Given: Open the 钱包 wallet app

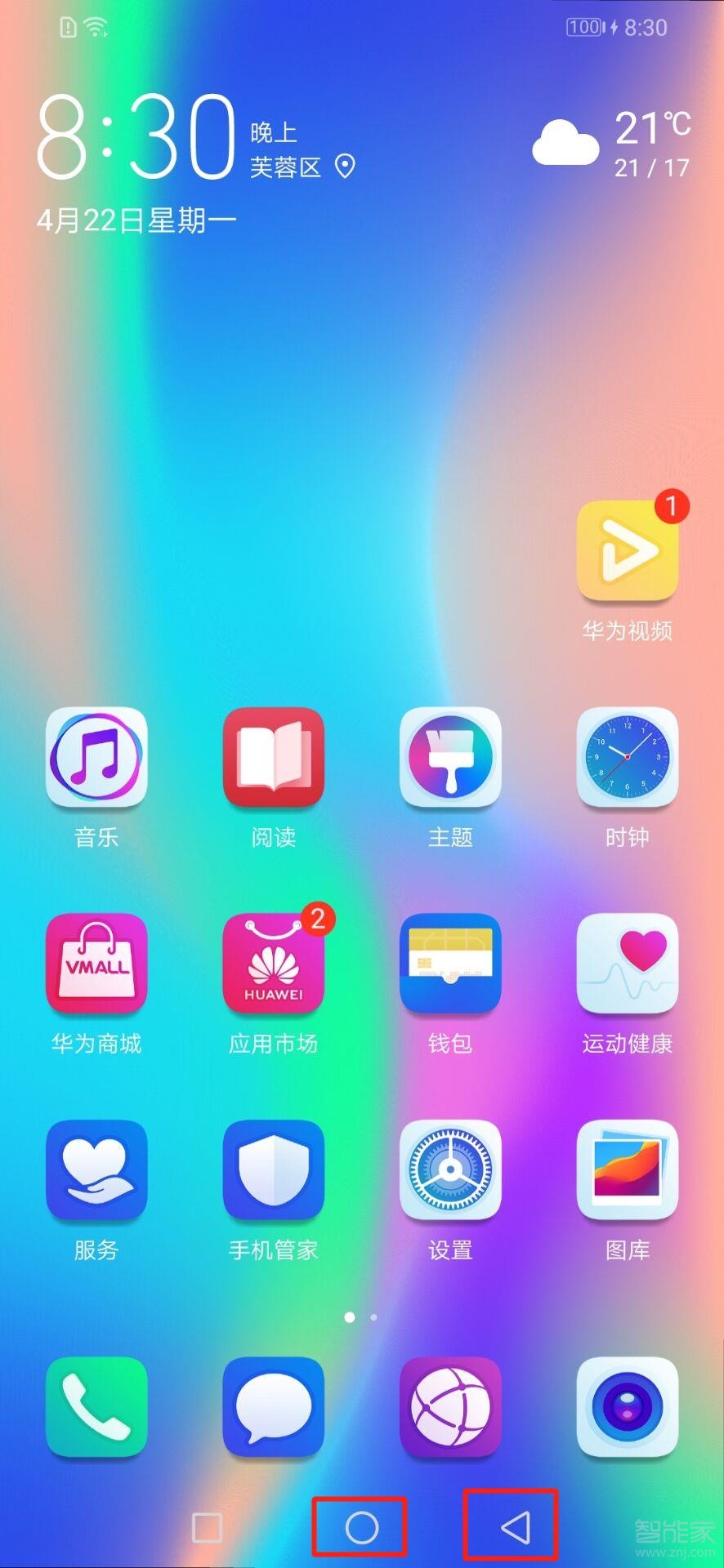Looking at the screenshot, I should click(450, 964).
